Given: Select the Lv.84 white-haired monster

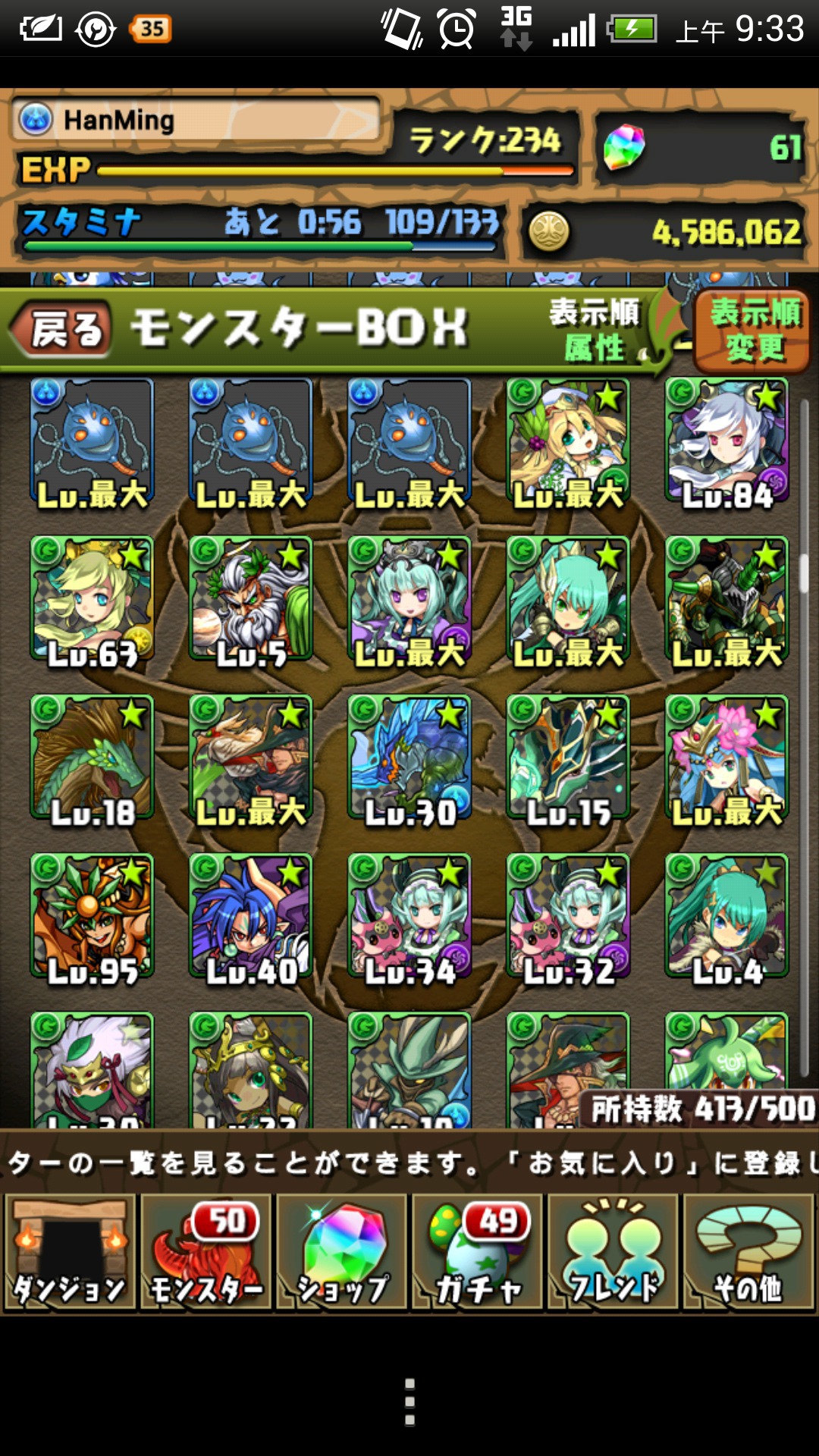Looking at the screenshot, I should pos(726,444).
